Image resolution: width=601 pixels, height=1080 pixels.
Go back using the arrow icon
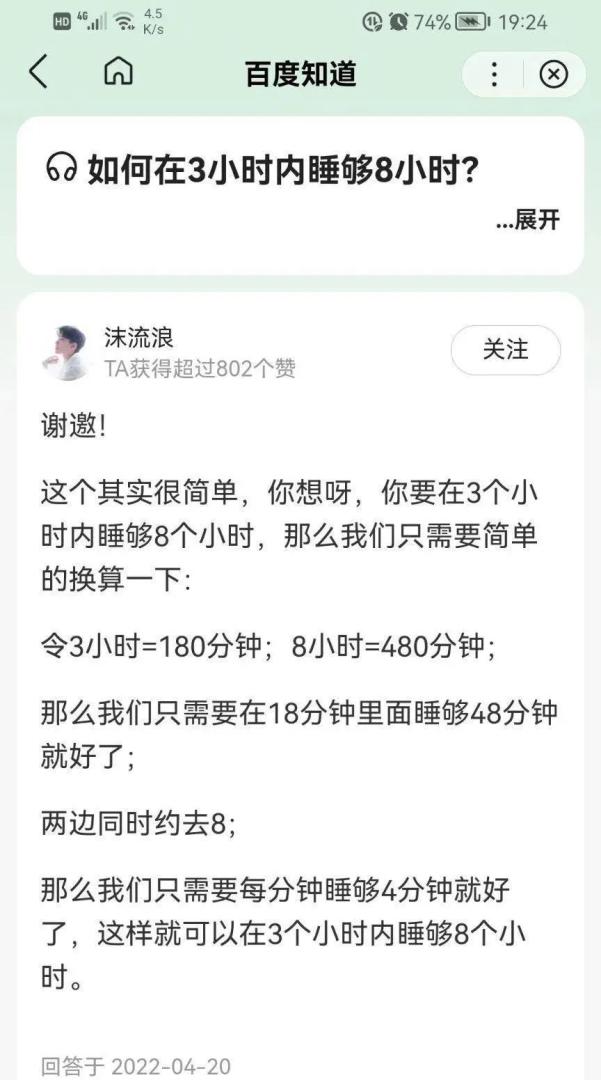point(38,73)
